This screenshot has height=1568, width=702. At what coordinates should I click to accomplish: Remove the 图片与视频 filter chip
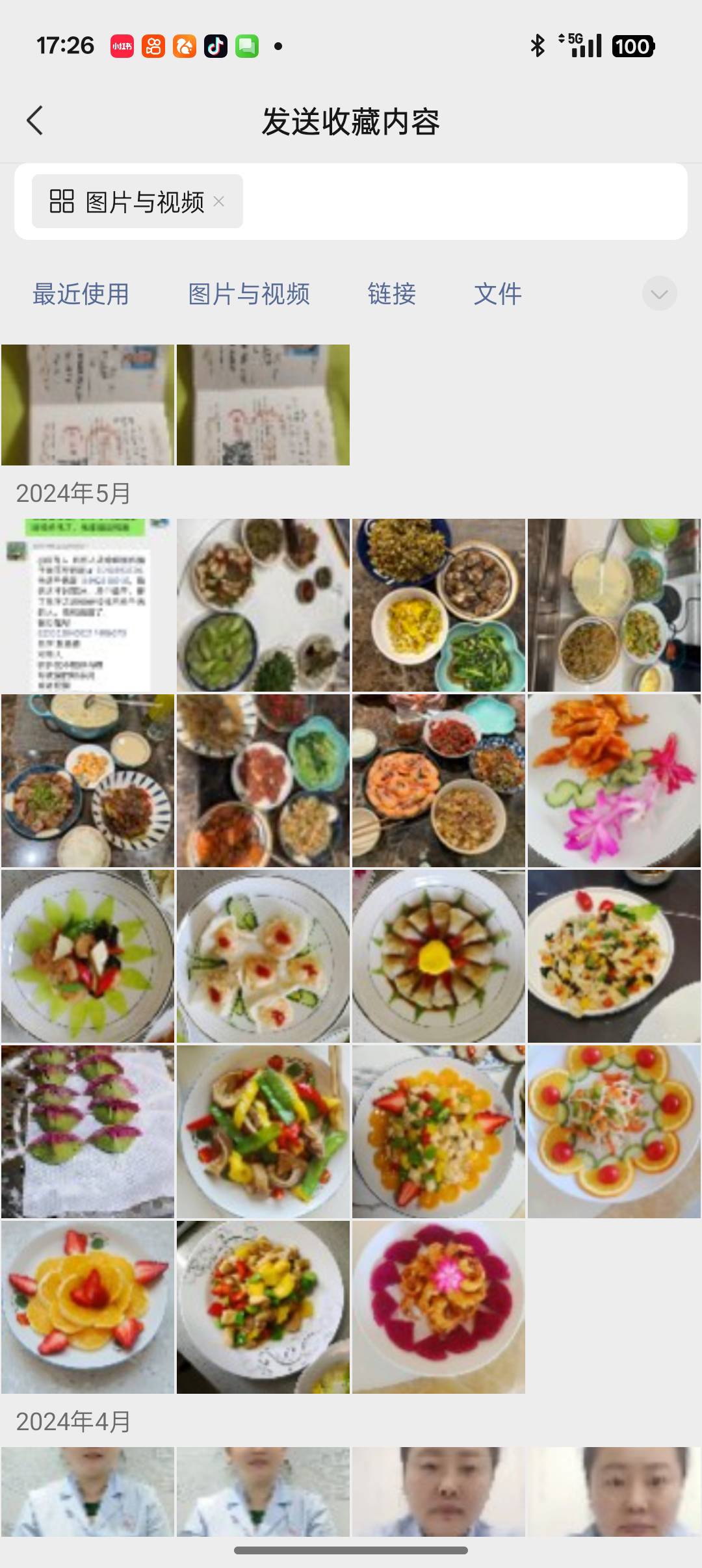point(219,202)
